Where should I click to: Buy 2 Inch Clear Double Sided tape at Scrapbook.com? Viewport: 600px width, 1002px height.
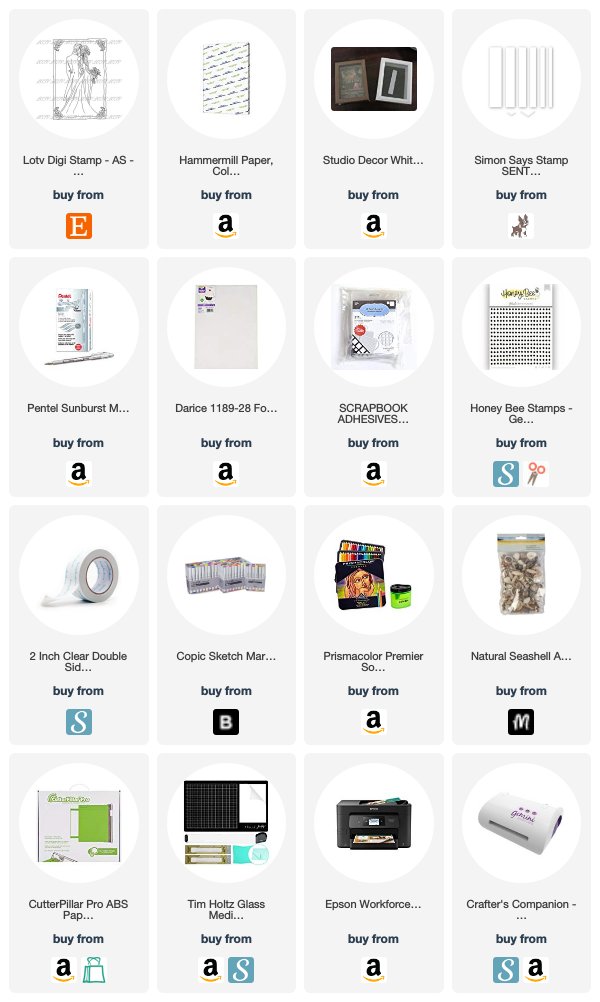tap(78, 722)
